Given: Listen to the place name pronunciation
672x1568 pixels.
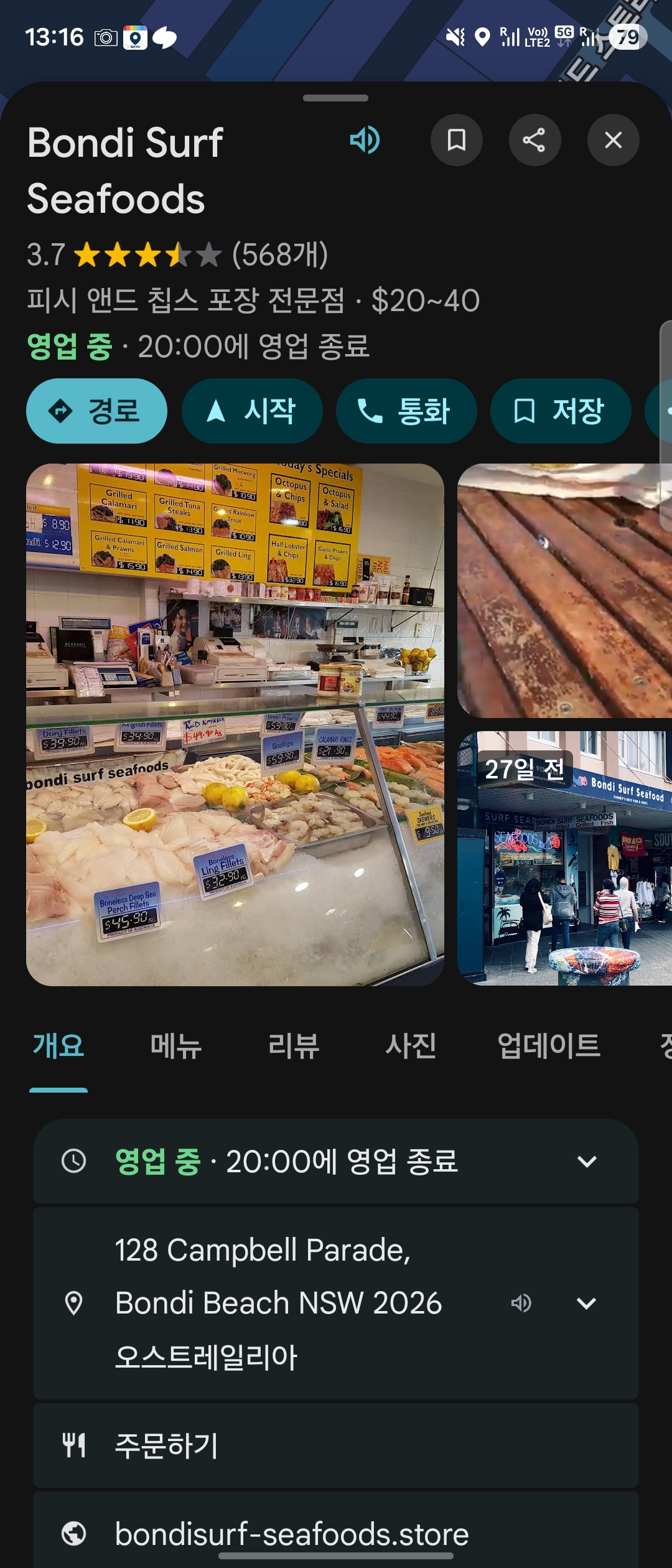Looking at the screenshot, I should [x=365, y=140].
